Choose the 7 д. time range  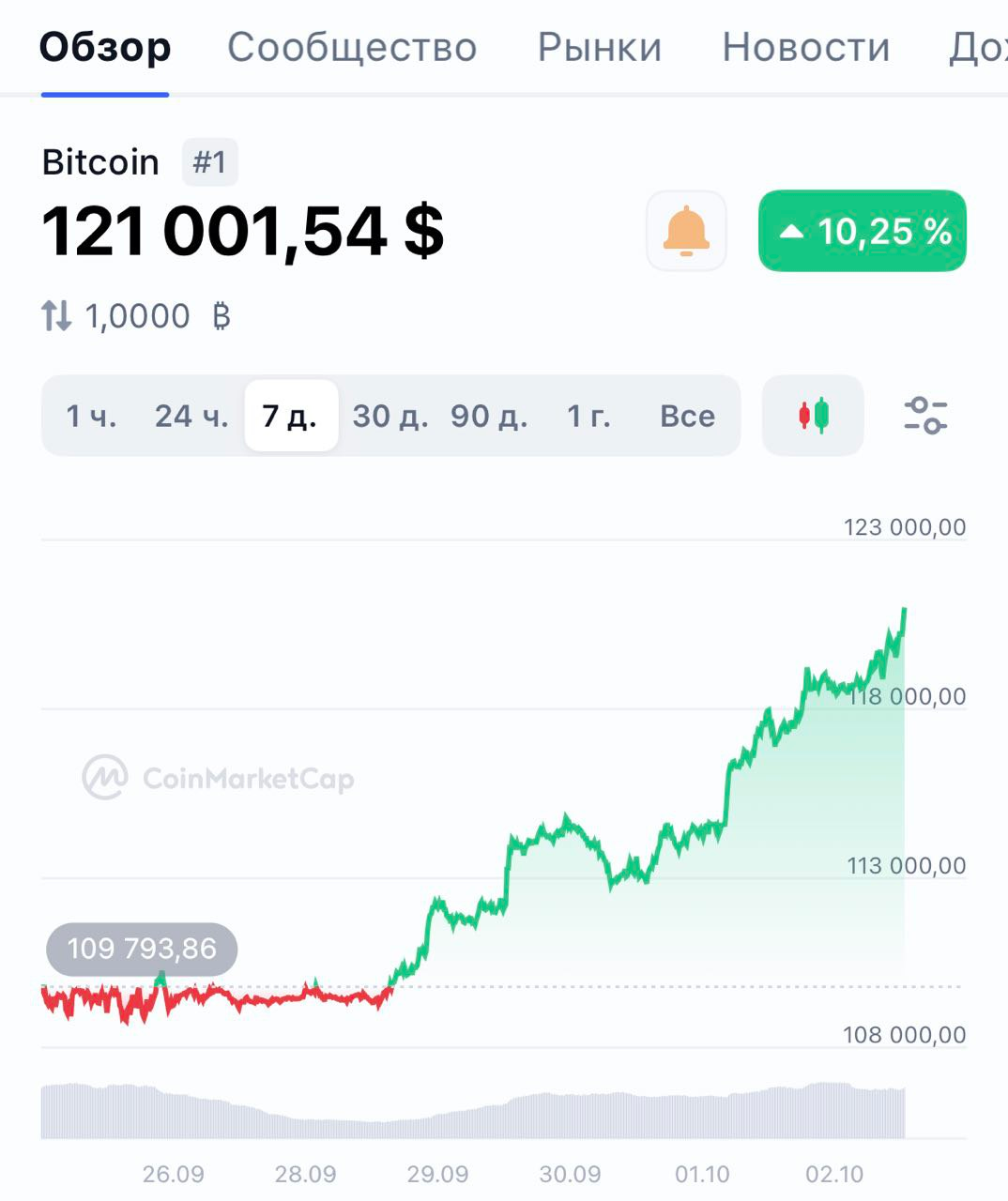[x=291, y=416]
